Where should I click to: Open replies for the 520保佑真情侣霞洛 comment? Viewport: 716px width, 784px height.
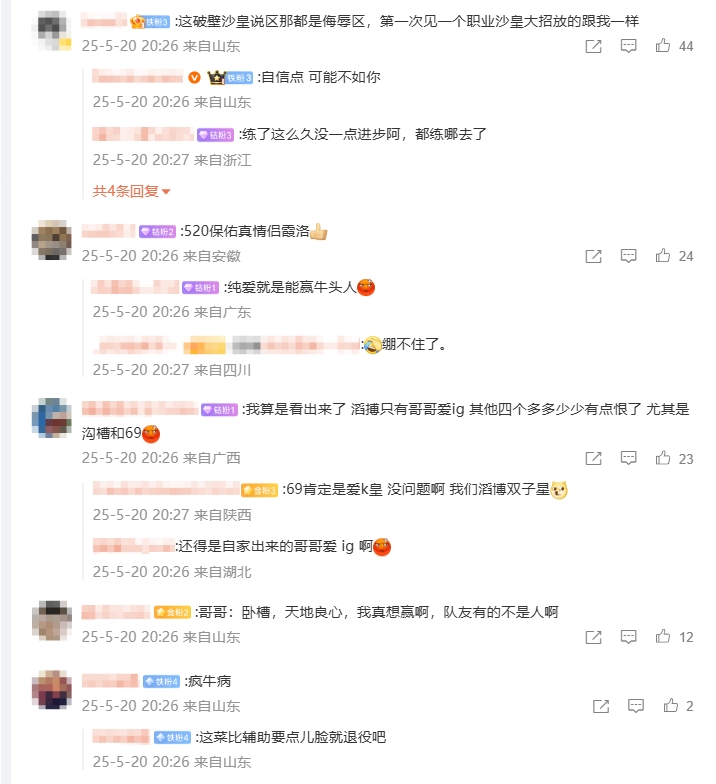pyautogui.click(x=628, y=256)
